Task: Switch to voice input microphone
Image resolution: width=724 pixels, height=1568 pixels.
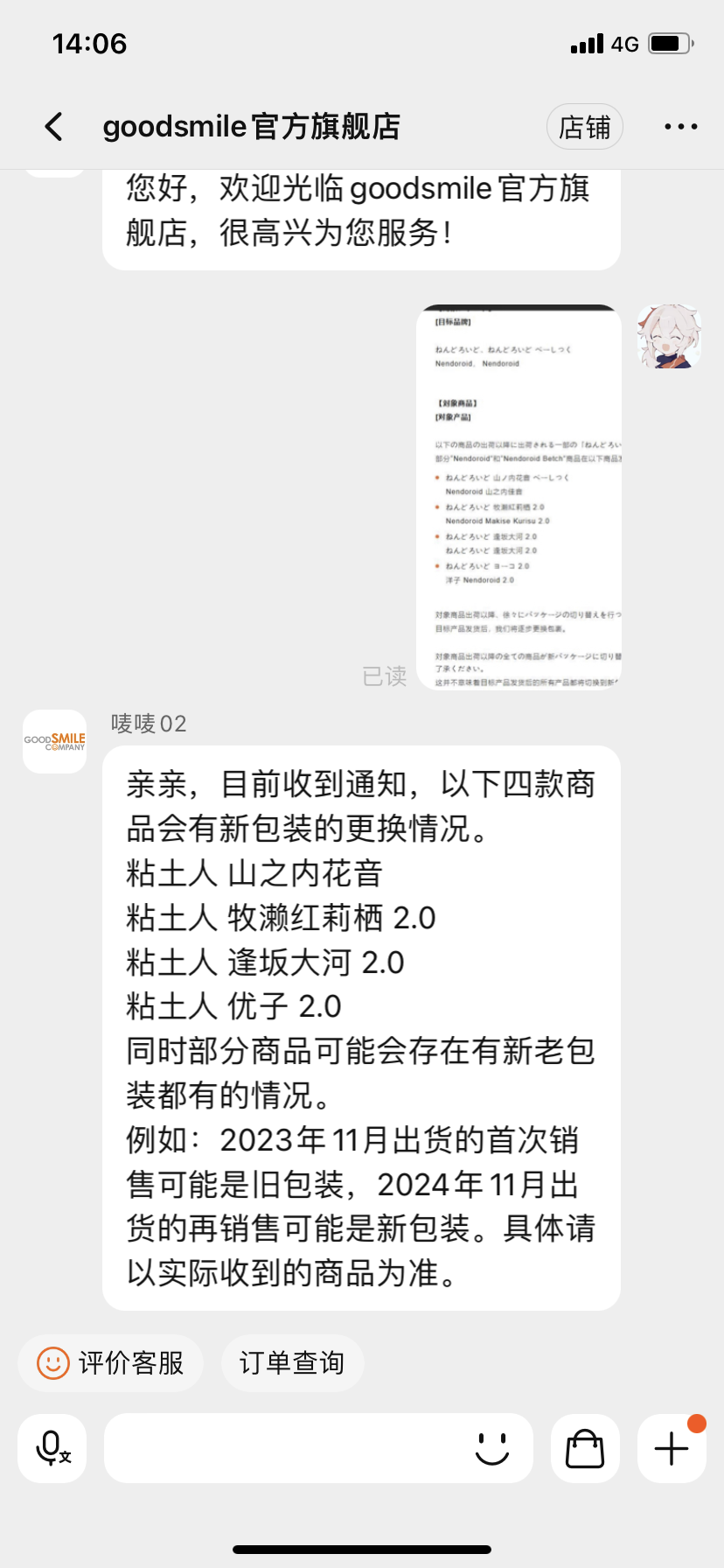Action: point(52,1448)
